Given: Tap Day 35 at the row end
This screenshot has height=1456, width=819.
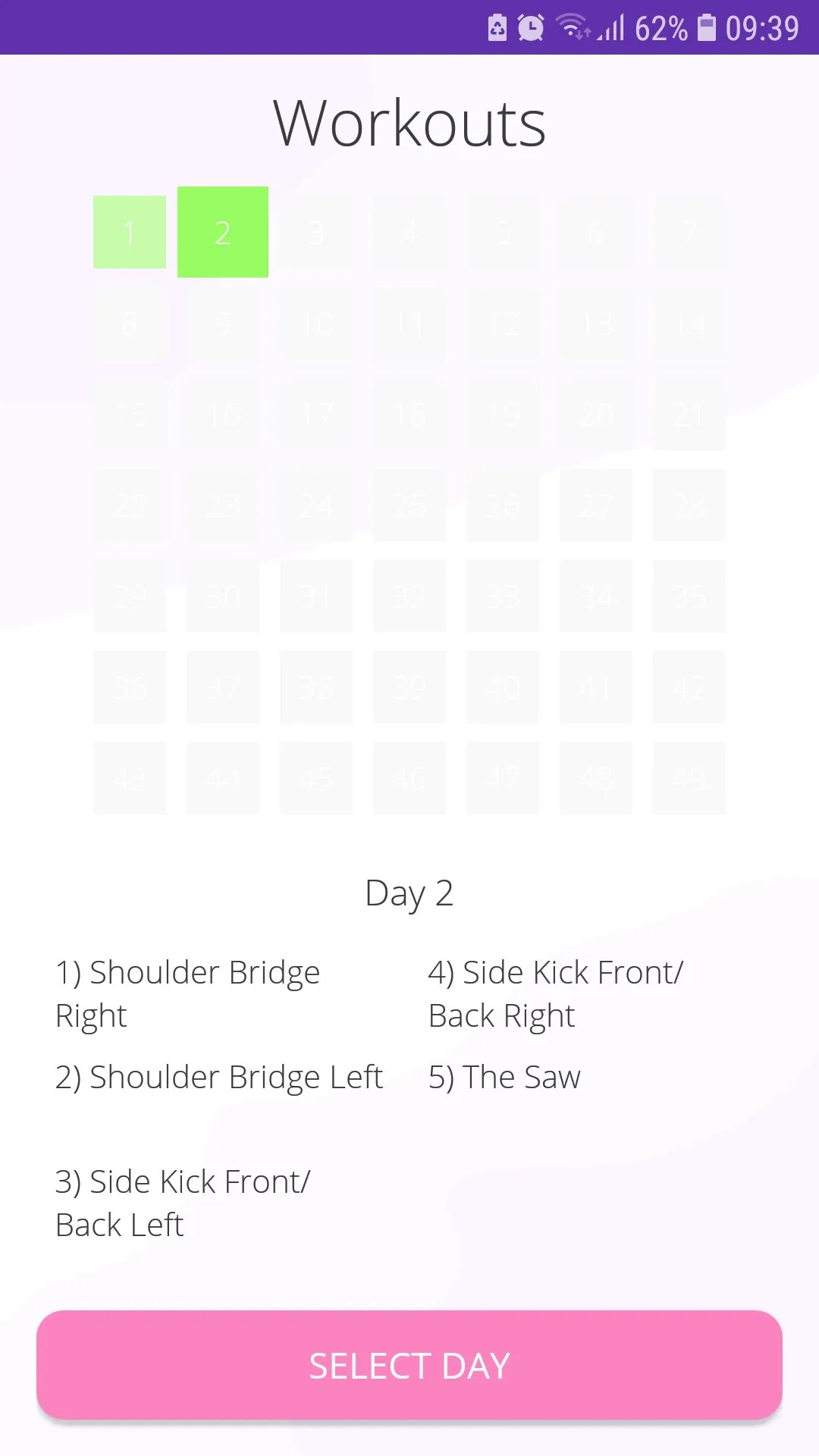Looking at the screenshot, I should pyautogui.click(x=689, y=596).
